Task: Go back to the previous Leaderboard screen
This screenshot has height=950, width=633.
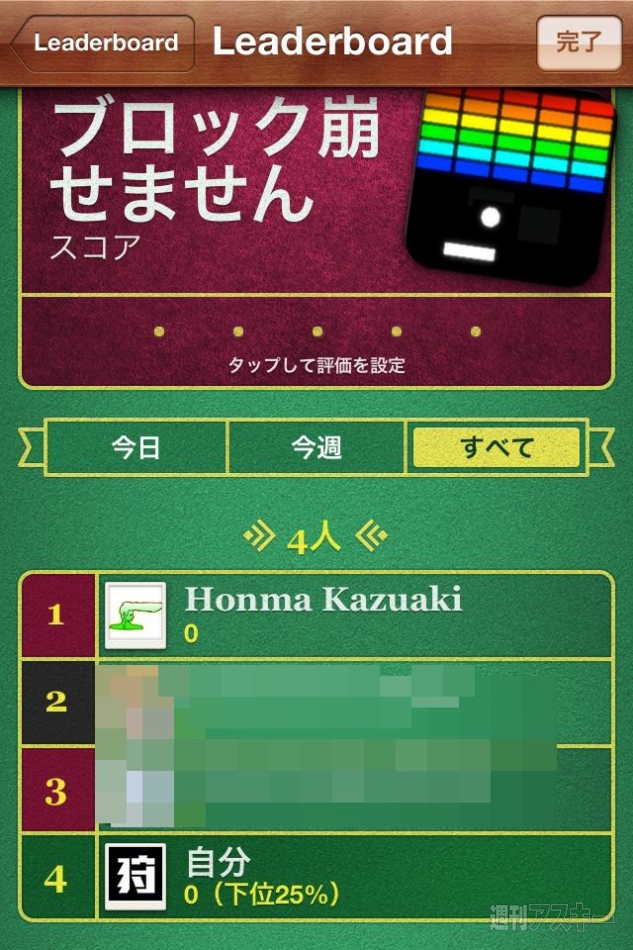Action: (x=103, y=43)
